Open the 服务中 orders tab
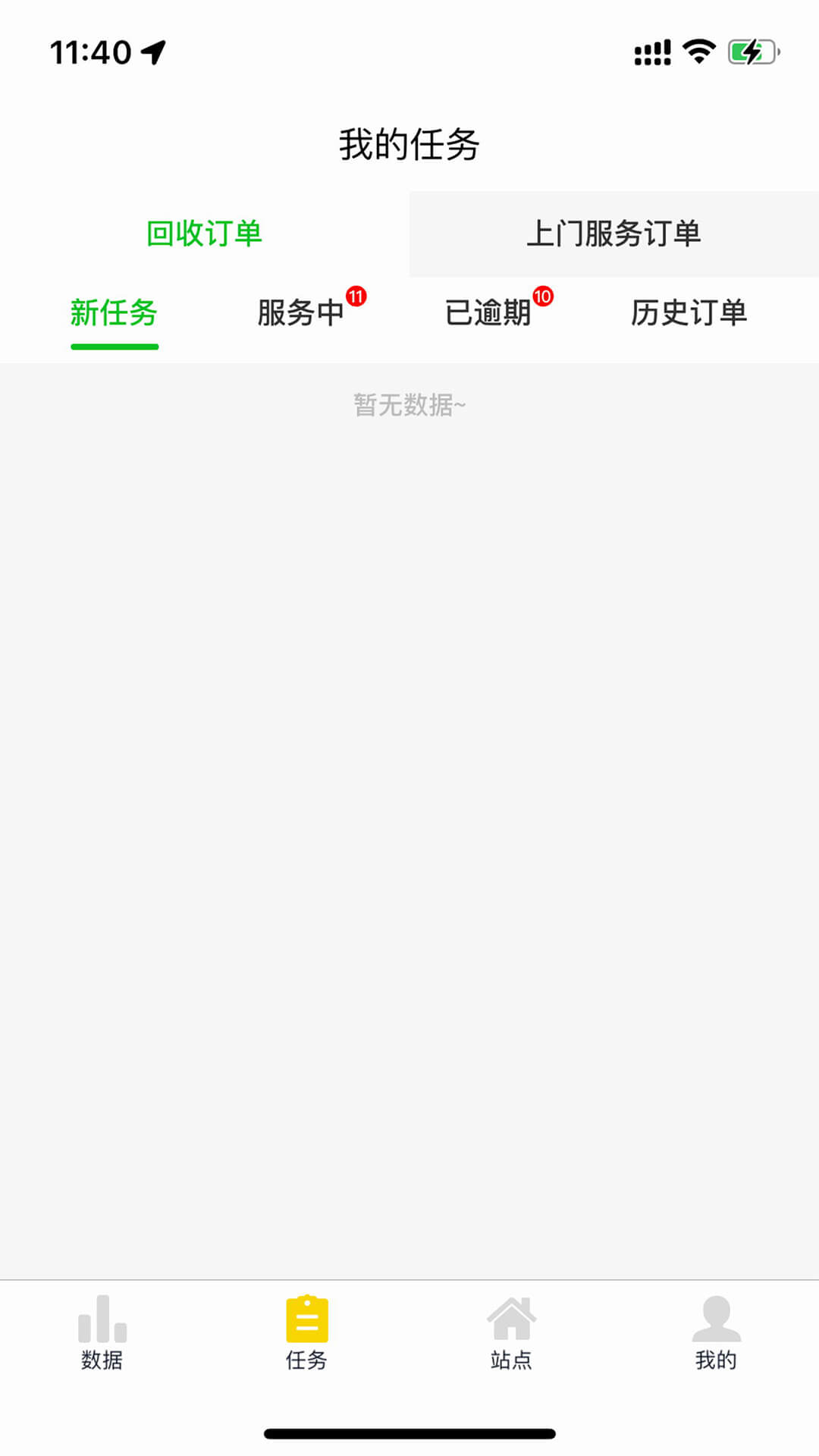 click(301, 312)
